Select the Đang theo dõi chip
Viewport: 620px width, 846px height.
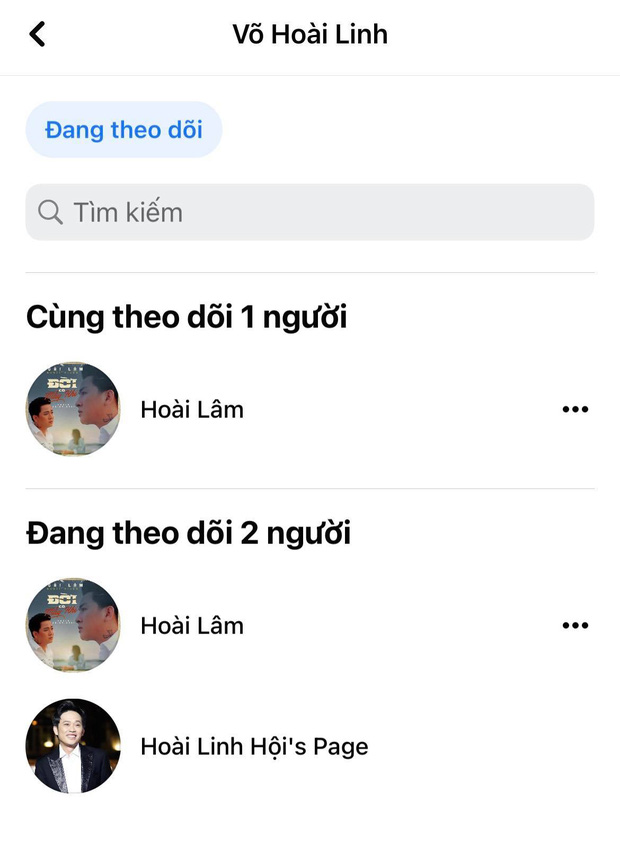pos(123,130)
